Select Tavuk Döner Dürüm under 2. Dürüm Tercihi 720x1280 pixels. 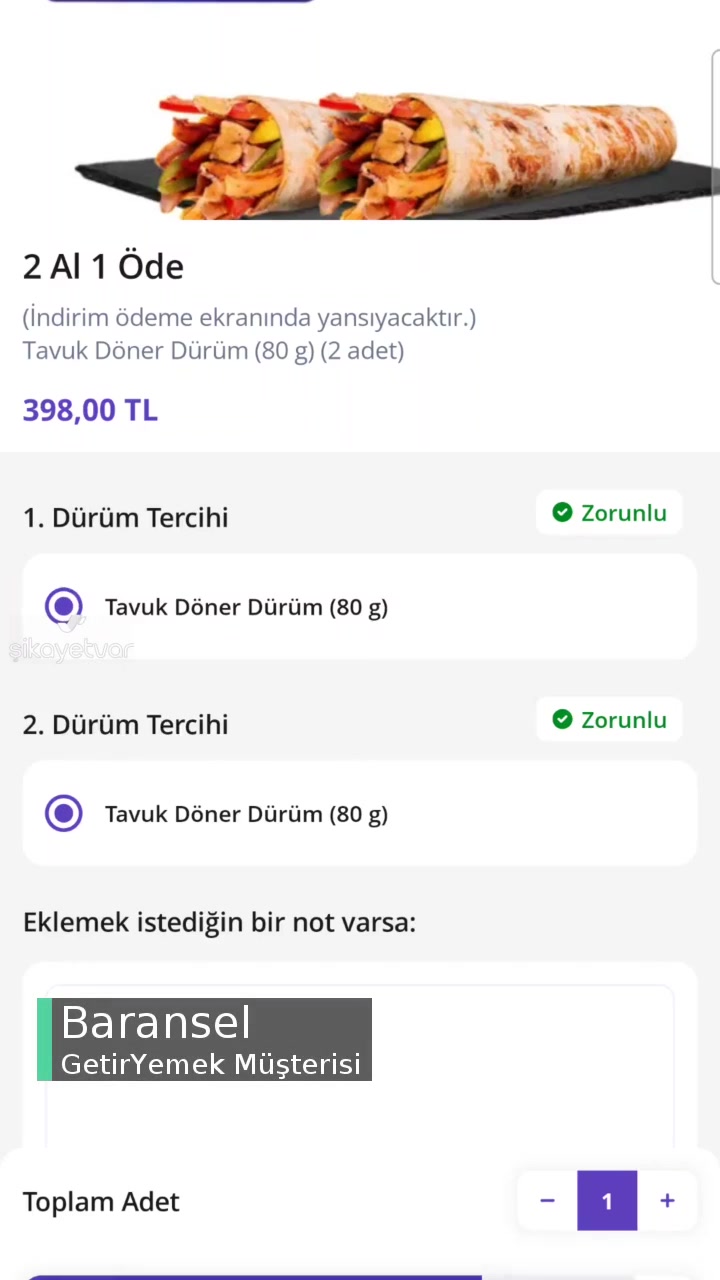(246, 813)
